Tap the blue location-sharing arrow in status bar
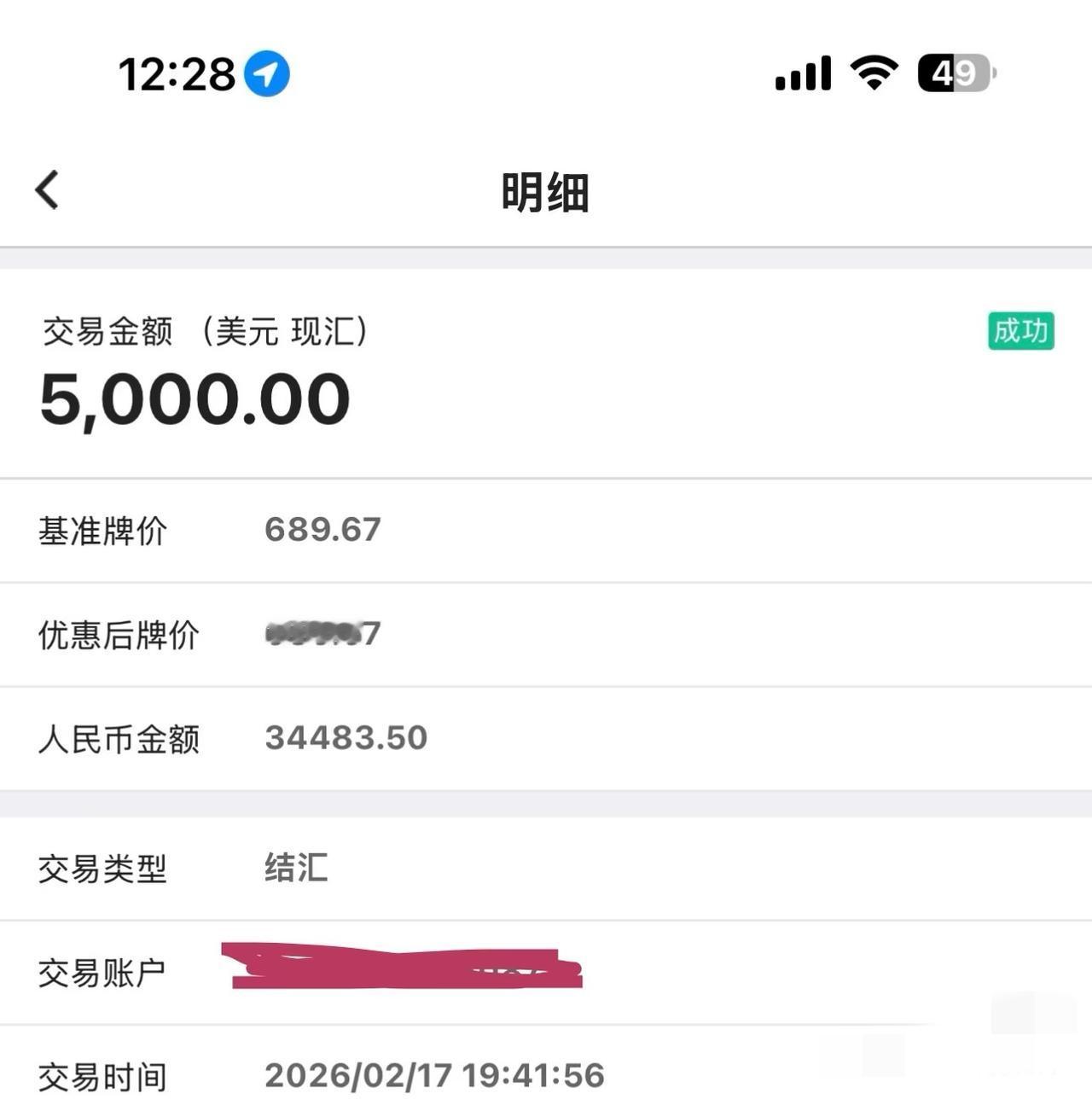Screen dimensions: 1092x1105 [x=266, y=73]
